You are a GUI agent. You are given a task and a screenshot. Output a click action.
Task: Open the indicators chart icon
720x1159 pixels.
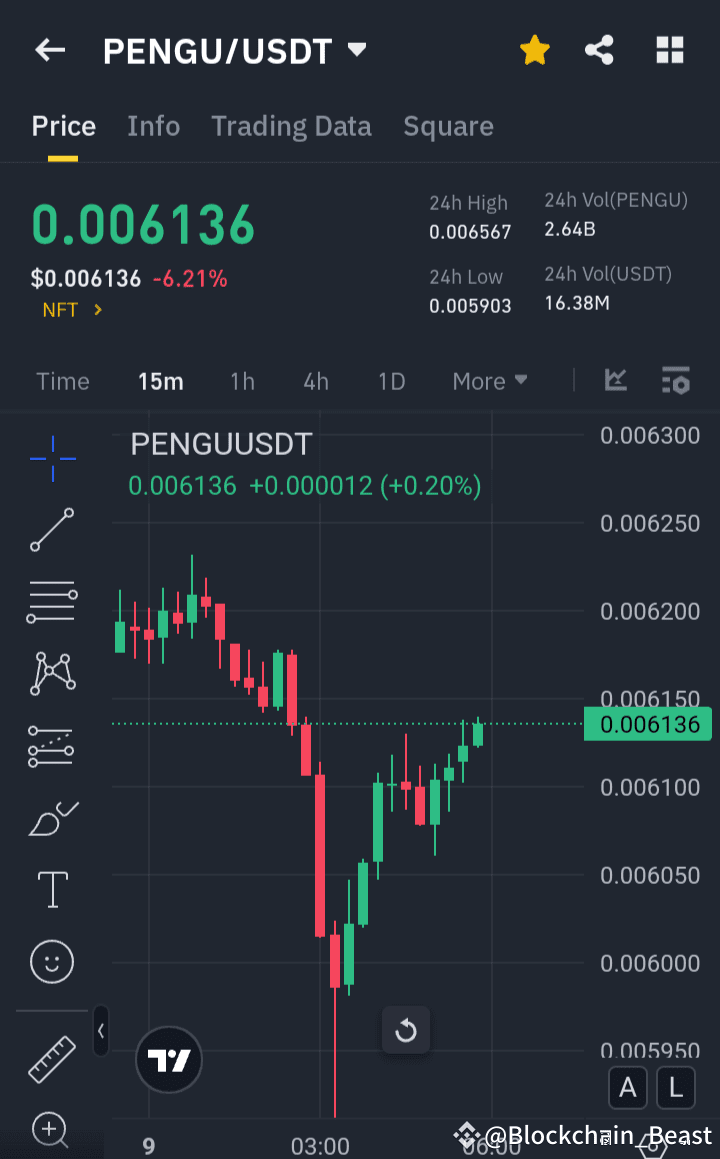tap(616, 381)
